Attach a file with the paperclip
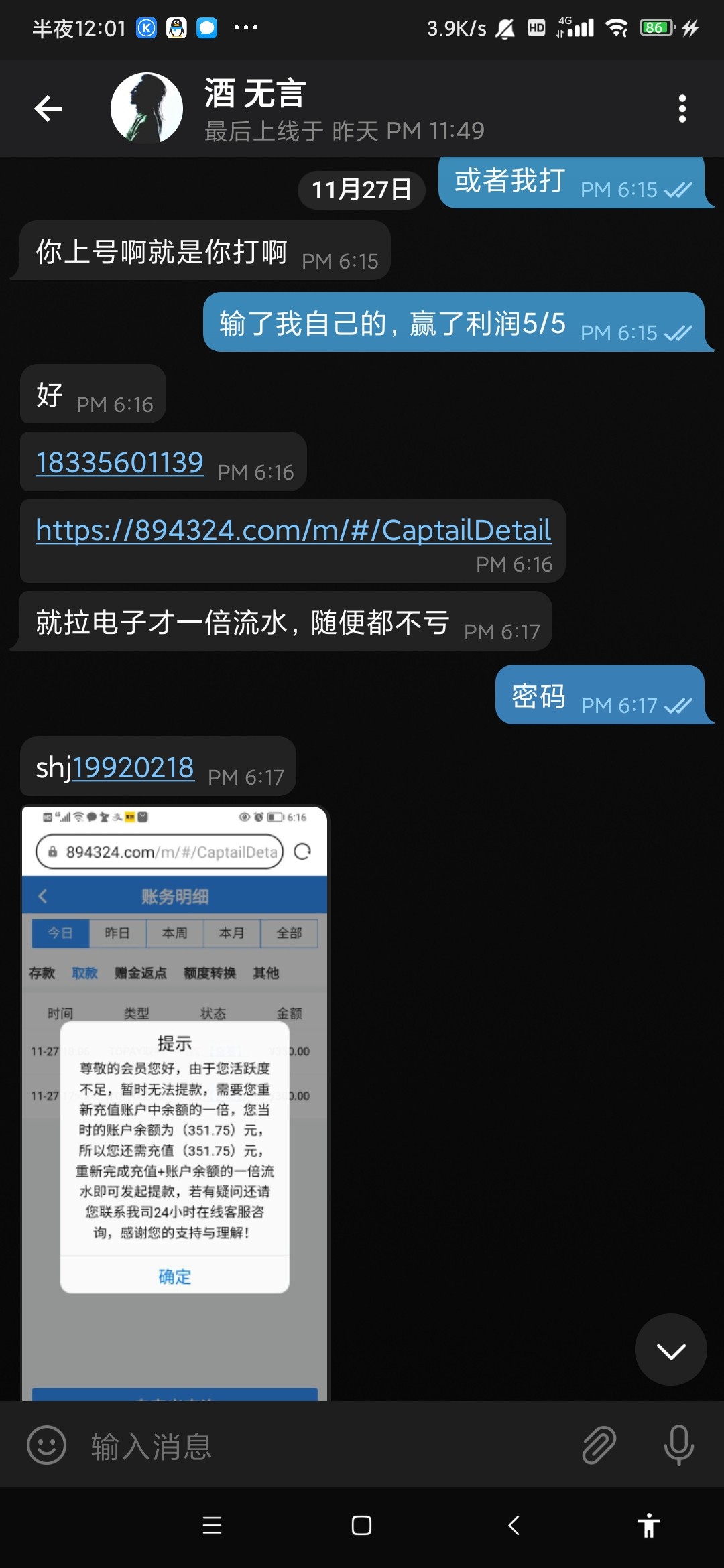Viewport: 724px width, 1568px height. [x=599, y=1445]
